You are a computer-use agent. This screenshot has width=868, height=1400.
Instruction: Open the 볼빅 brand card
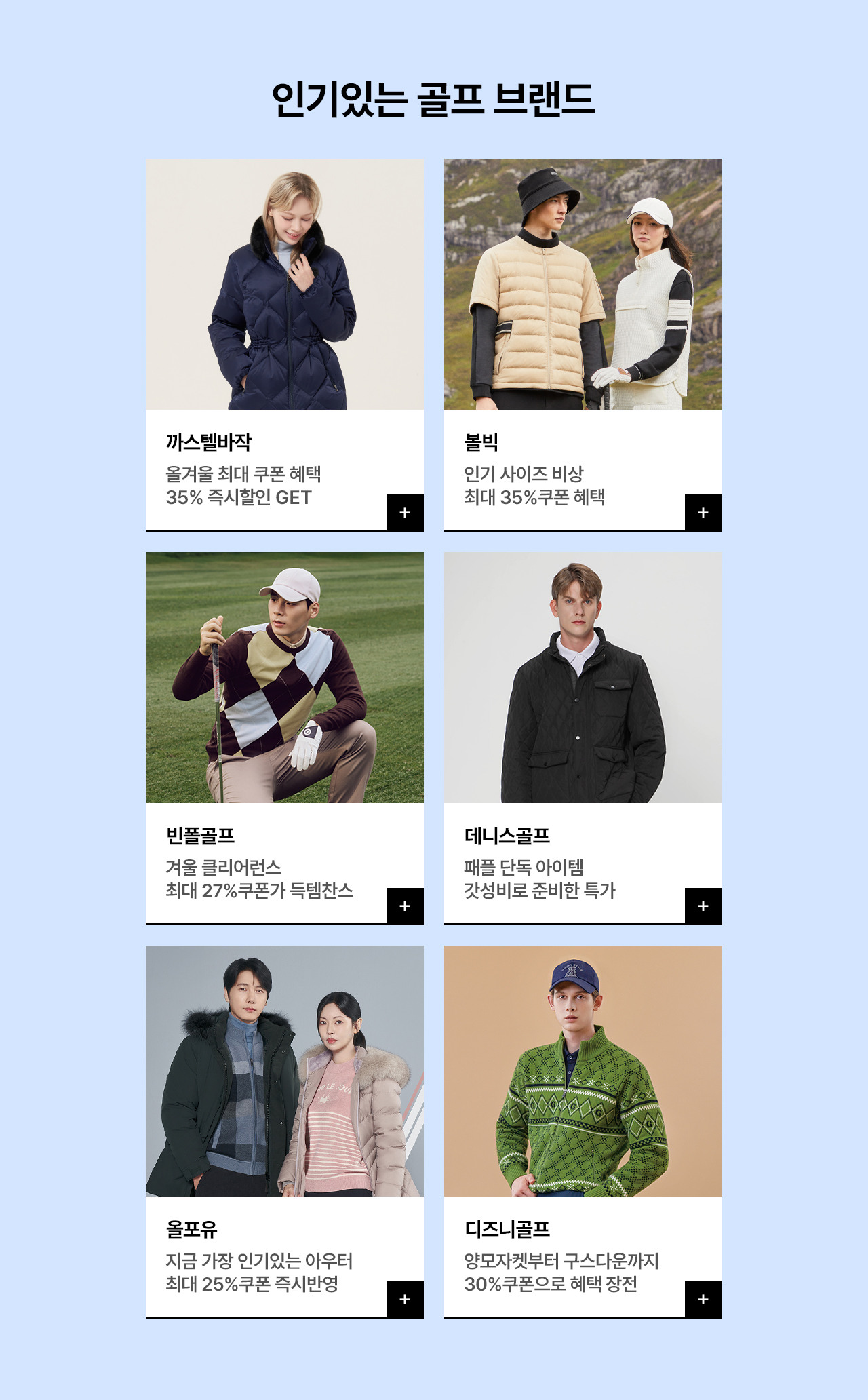[x=583, y=285]
